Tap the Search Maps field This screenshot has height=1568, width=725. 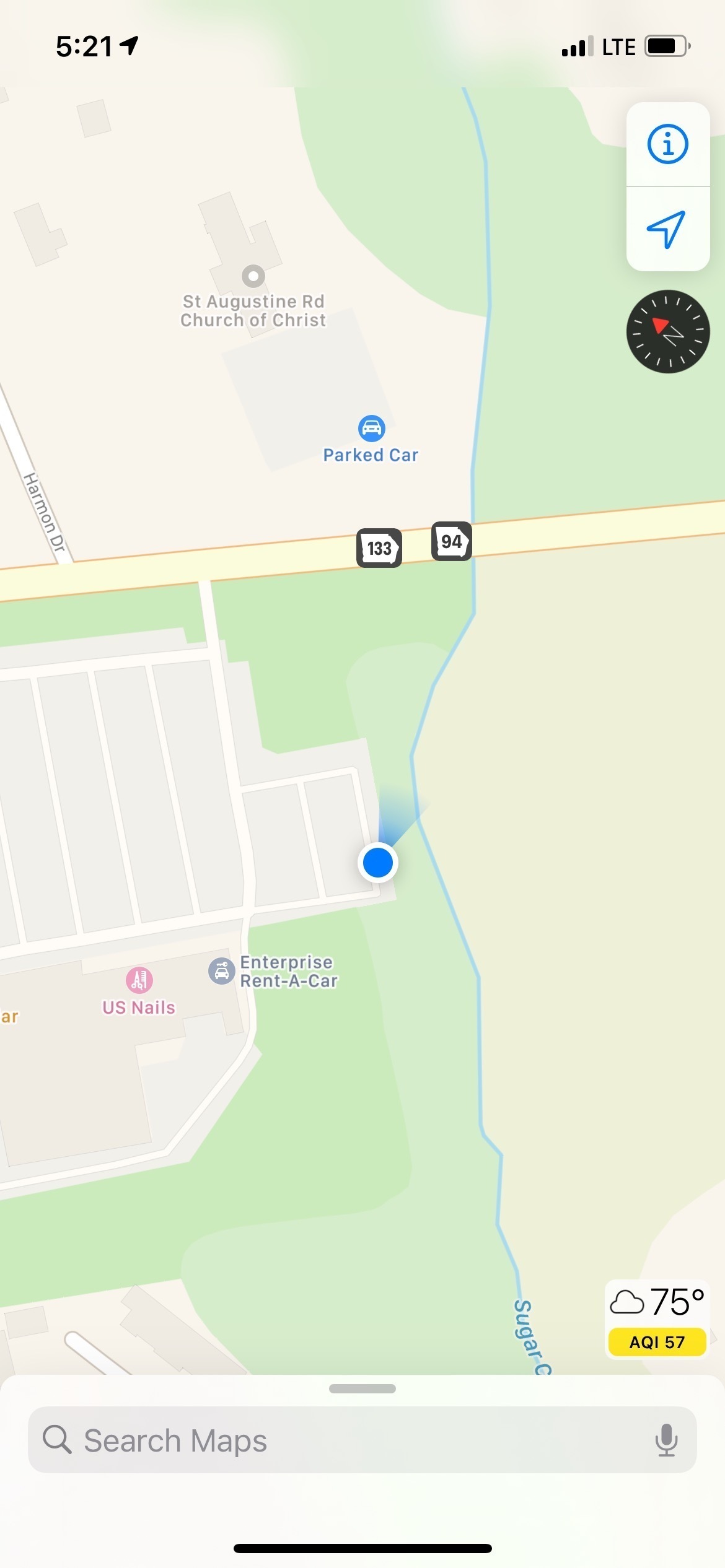347,1440
